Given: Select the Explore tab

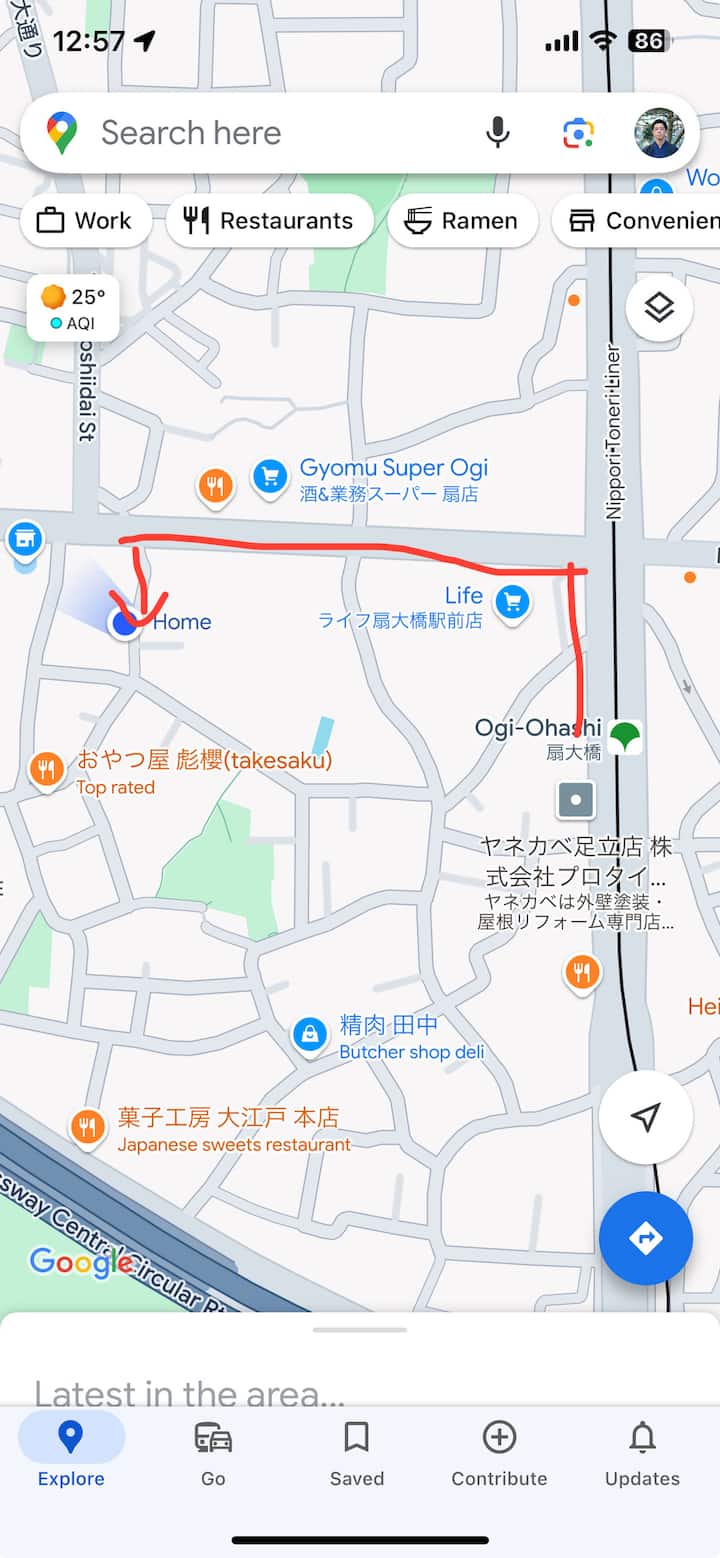Looking at the screenshot, I should (71, 1452).
